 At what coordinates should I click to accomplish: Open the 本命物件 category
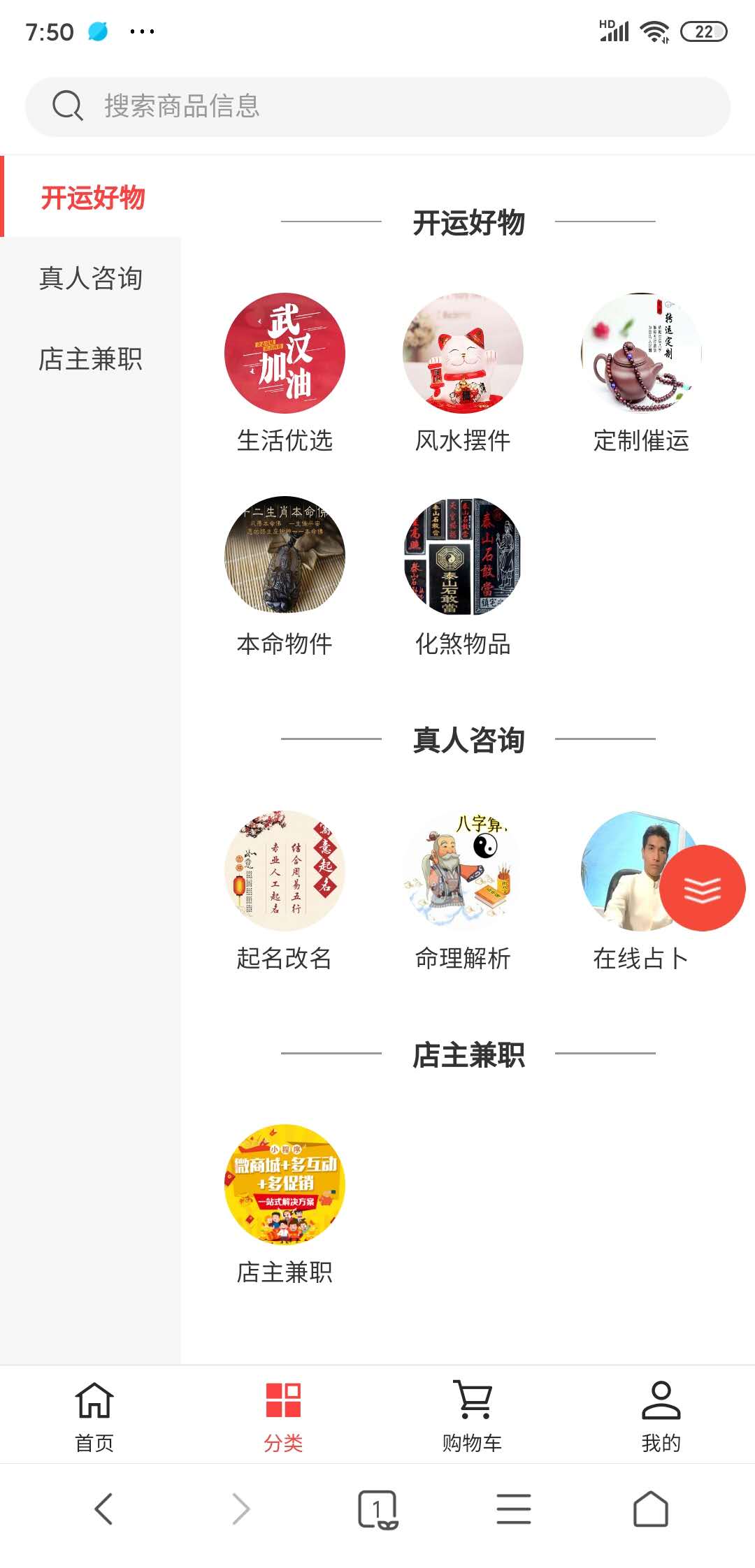click(285, 556)
